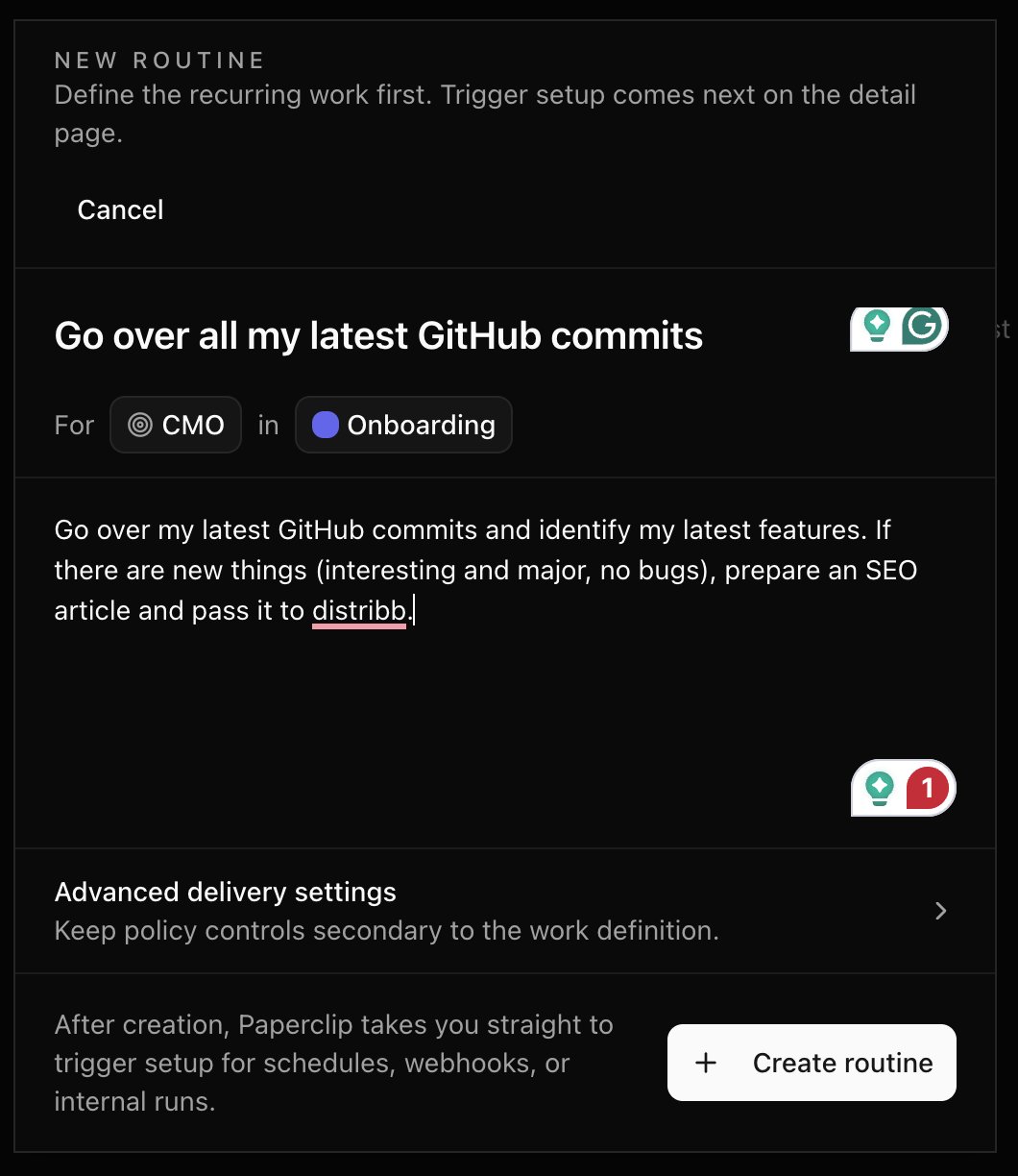Tap the Create routine button
This screenshot has width=1018, height=1176.
coord(812,1063)
